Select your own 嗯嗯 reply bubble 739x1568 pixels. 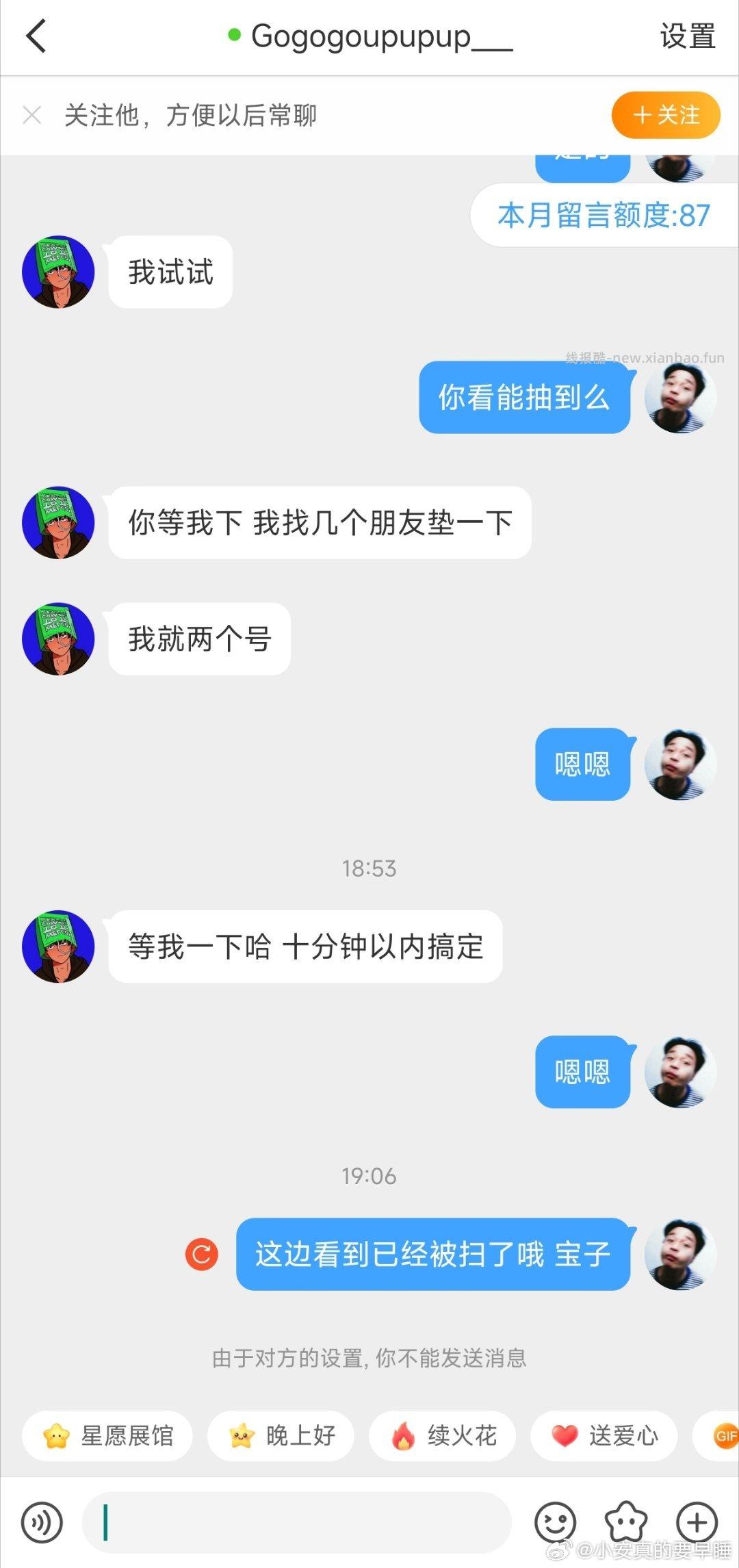(582, 765)
